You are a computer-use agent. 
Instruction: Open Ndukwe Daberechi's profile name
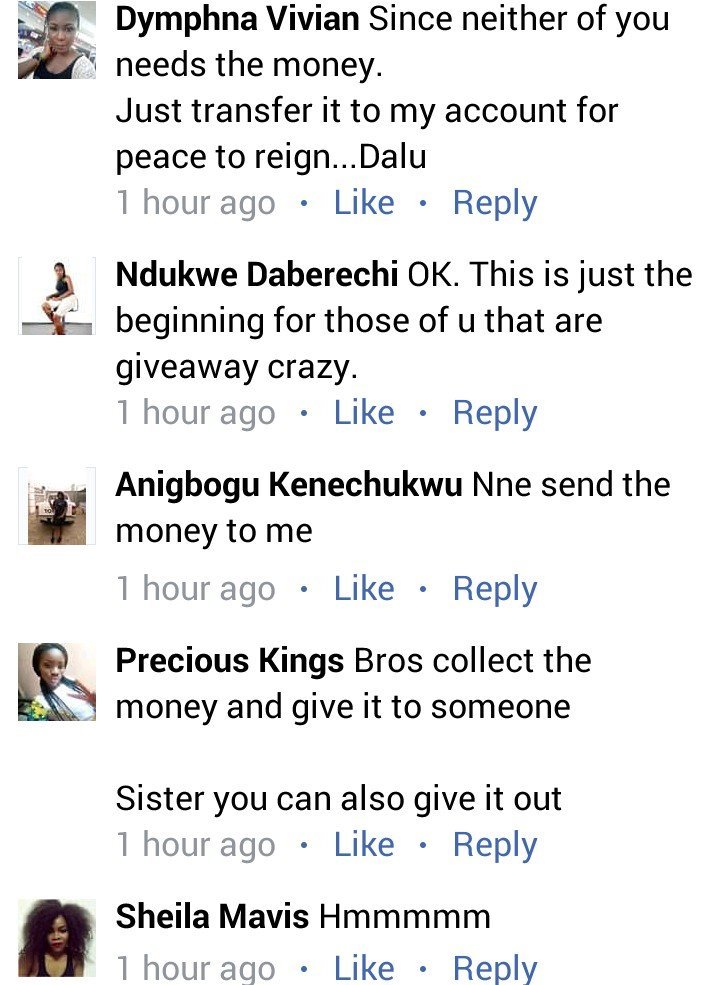coord(257,275)
